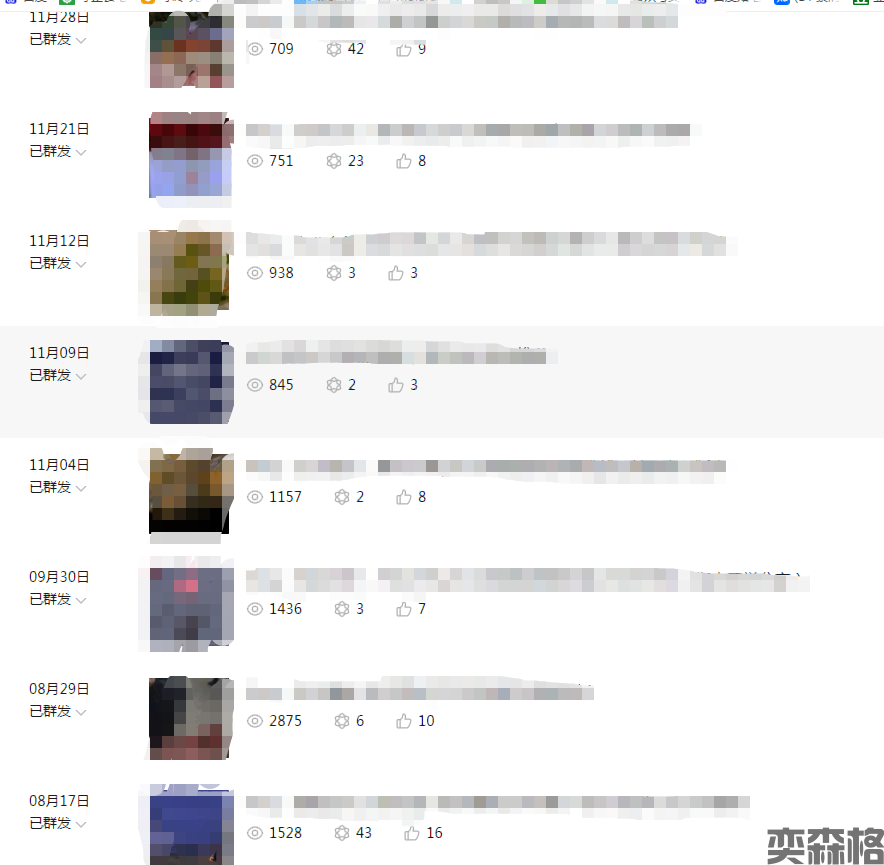884x865 pixels.
Task: Open the article thumbnail dated 11月12日
Action: [x=188, y=268]
